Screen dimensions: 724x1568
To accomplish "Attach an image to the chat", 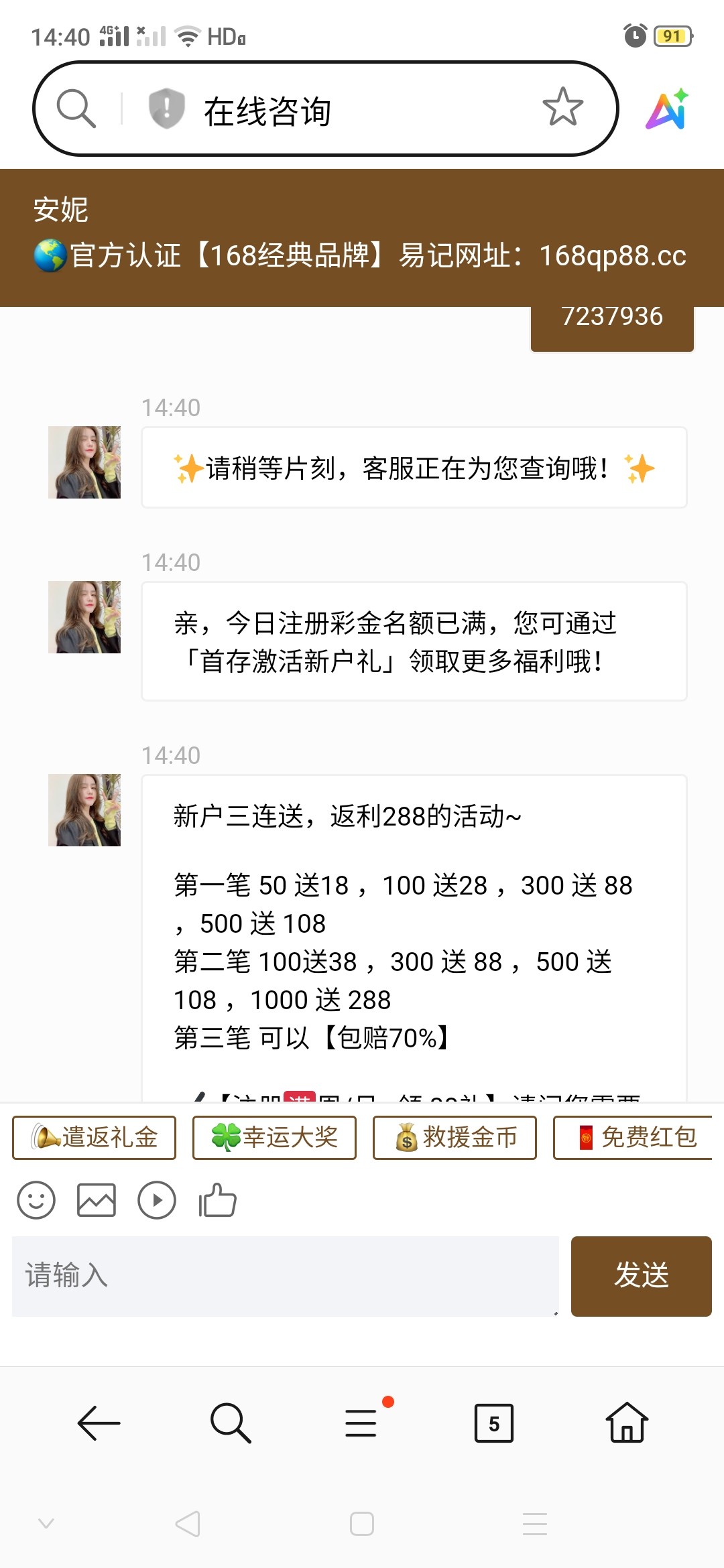I will coord(97,1199).
